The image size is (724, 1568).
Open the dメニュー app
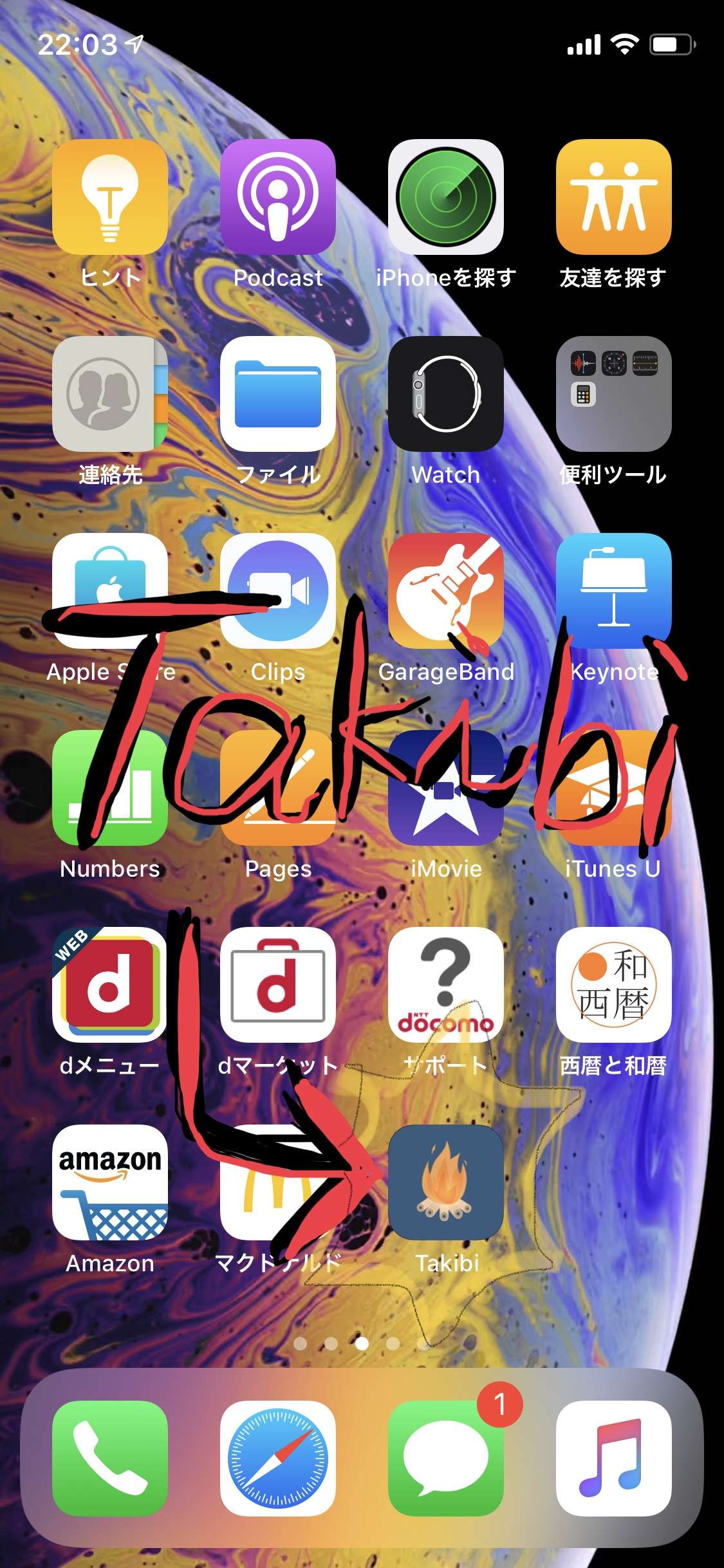click(x=110, y=985)
